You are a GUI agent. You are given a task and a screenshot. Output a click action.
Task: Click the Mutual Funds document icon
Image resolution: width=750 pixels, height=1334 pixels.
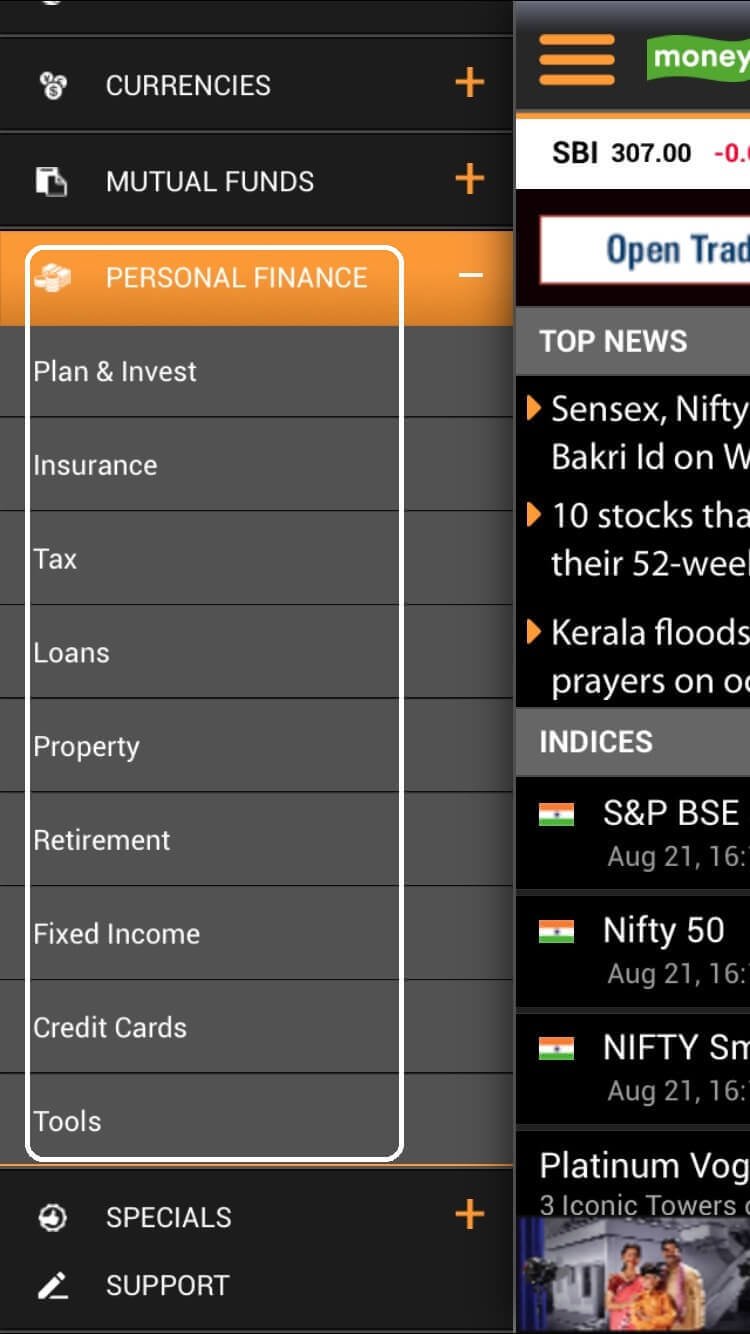pos(52,180)
